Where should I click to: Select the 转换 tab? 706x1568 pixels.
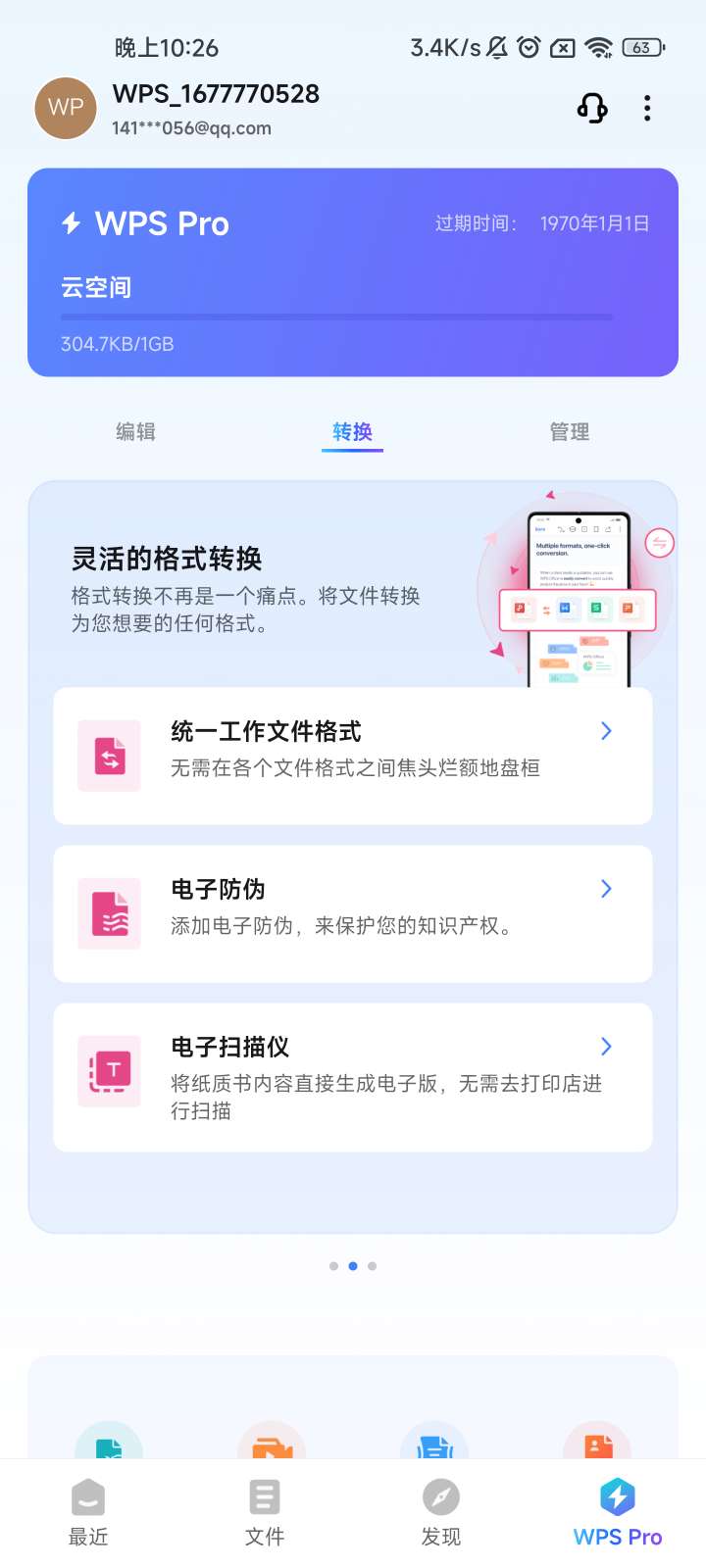[x=352, y=431]
